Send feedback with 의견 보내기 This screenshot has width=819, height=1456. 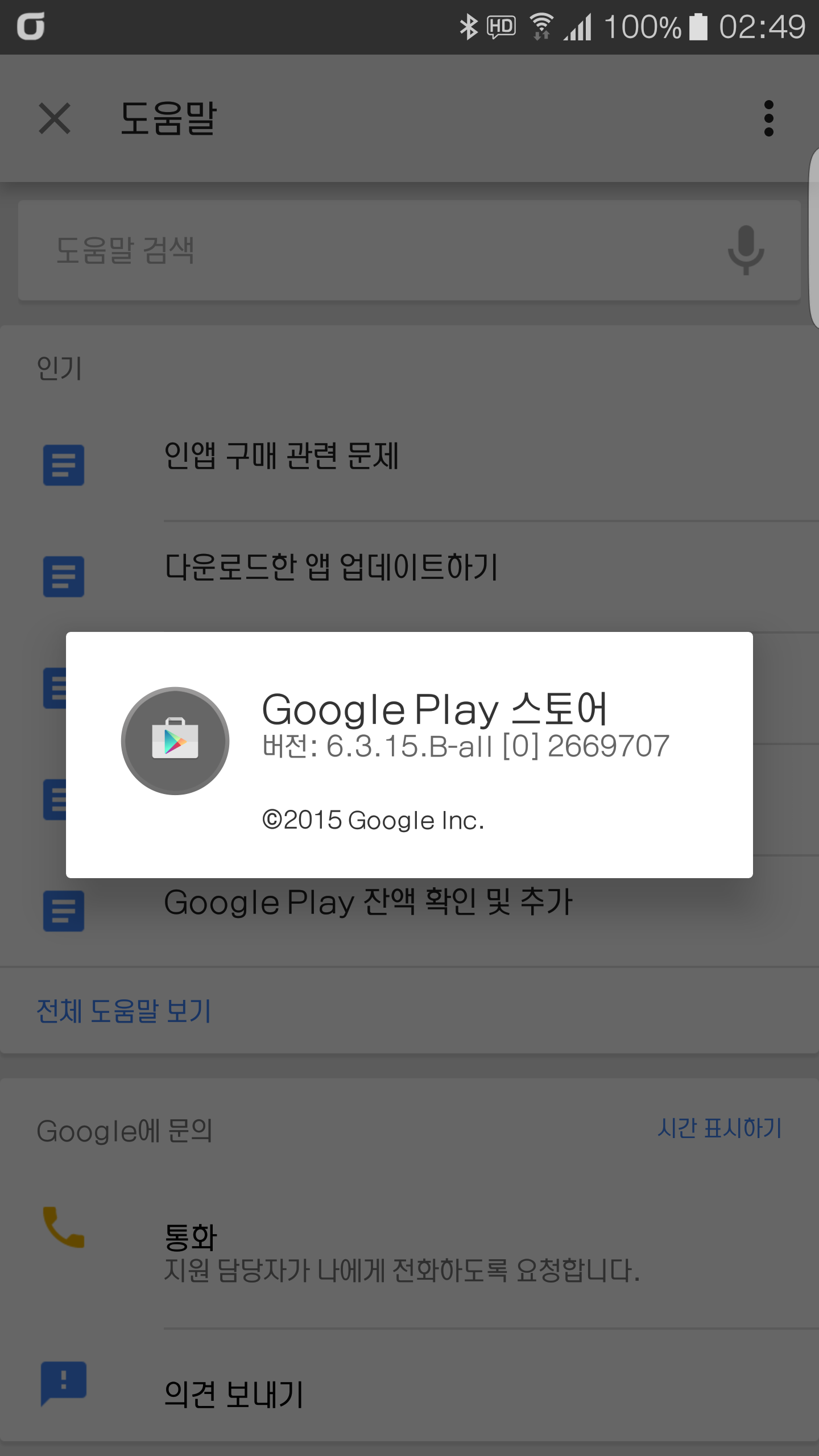pyautogui.click(x=234, y=1395)
